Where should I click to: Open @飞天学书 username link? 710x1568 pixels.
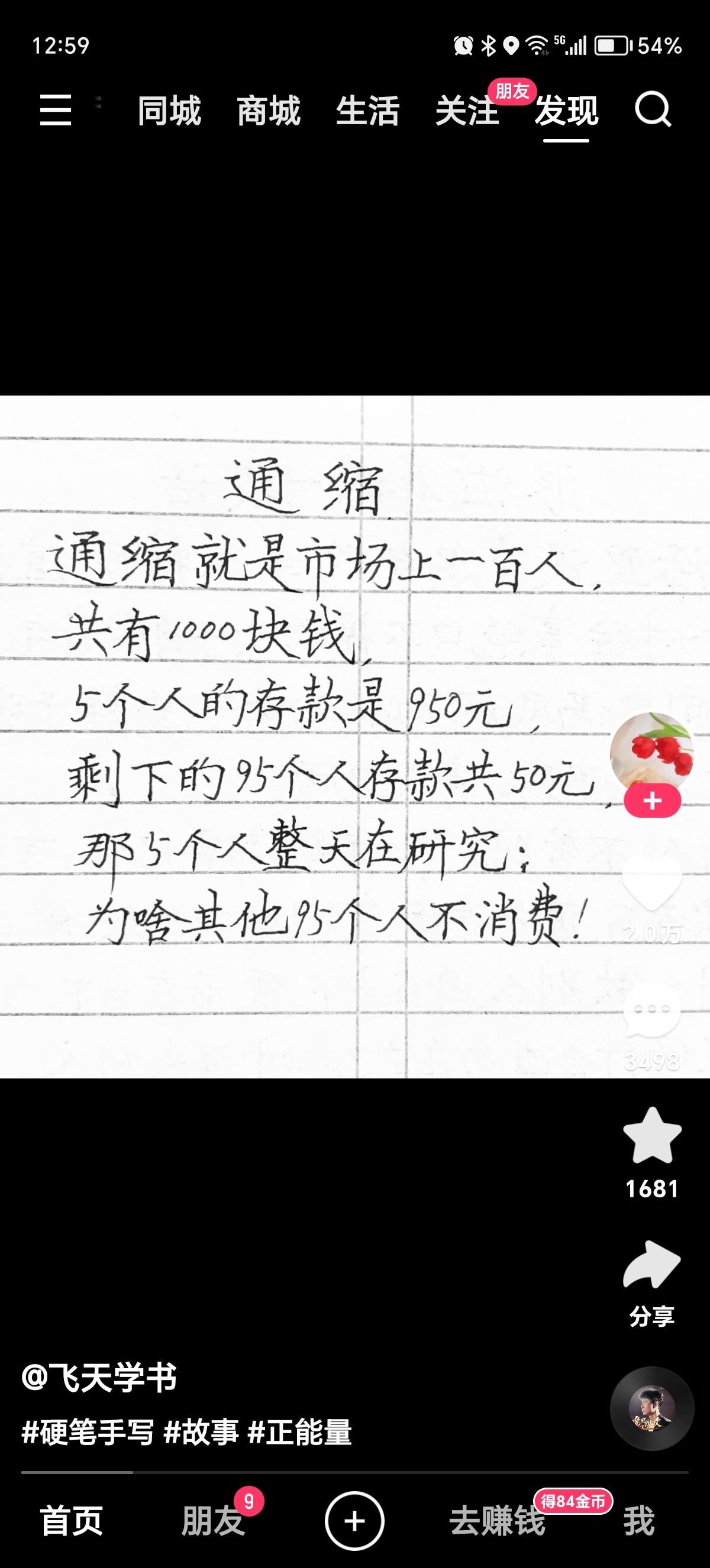[99, 1378]
